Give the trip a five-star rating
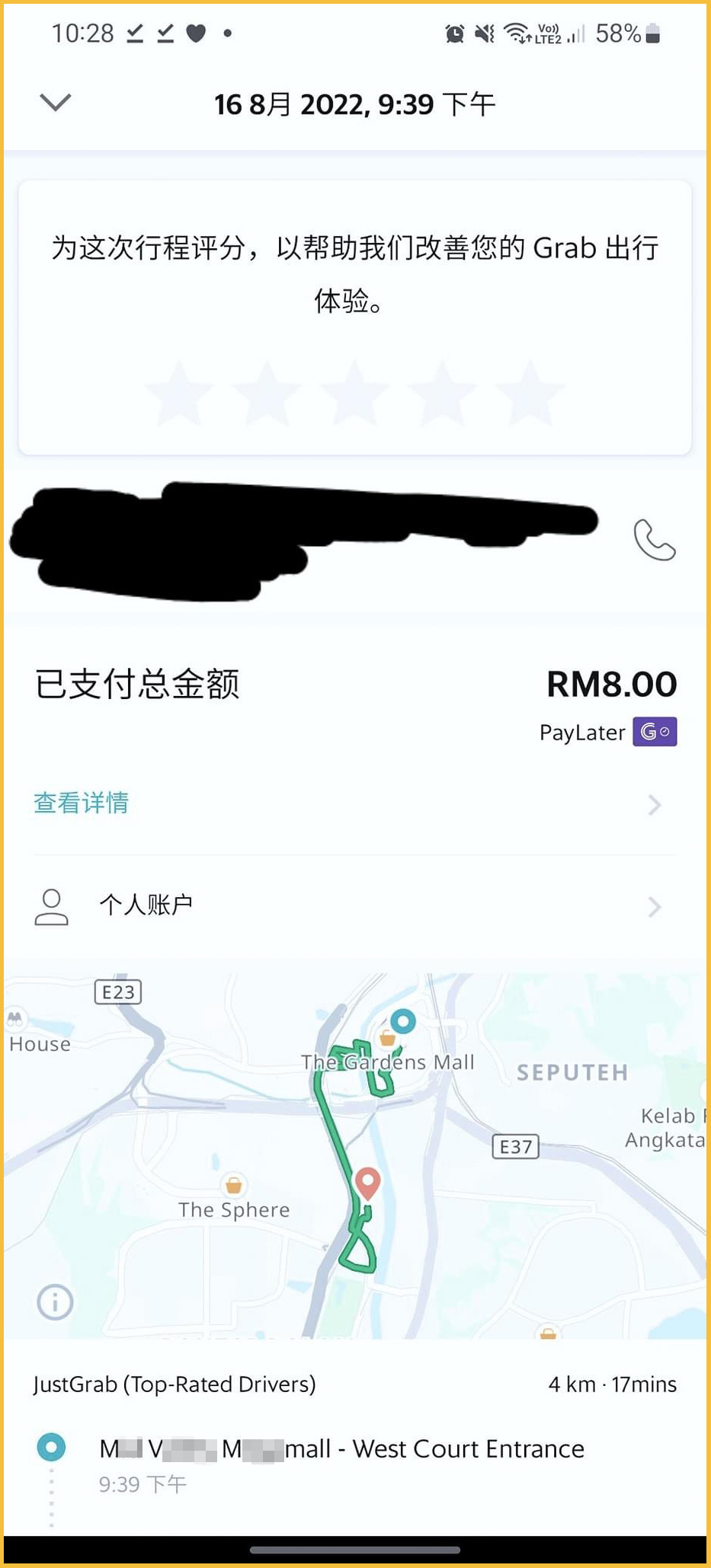 [530, 394]
